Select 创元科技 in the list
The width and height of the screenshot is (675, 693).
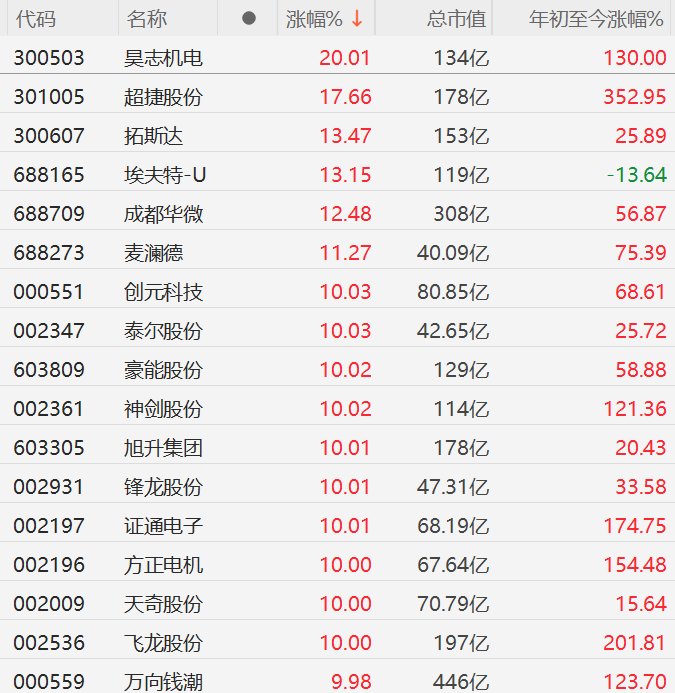coord(165,292)
